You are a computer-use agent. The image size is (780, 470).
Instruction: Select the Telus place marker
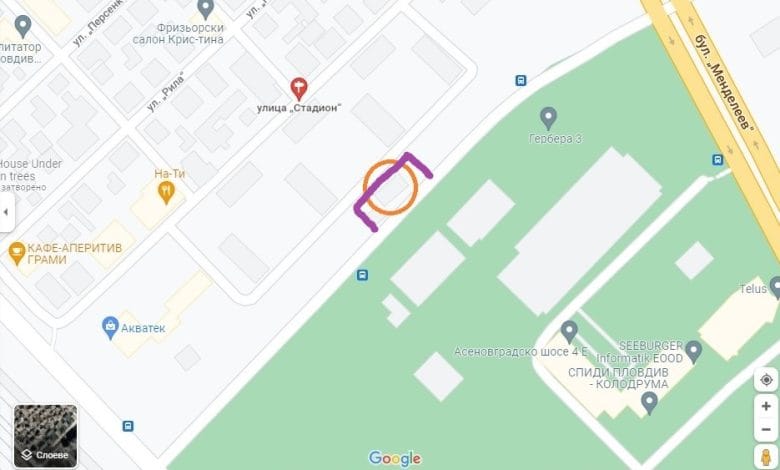coord(775,288)
